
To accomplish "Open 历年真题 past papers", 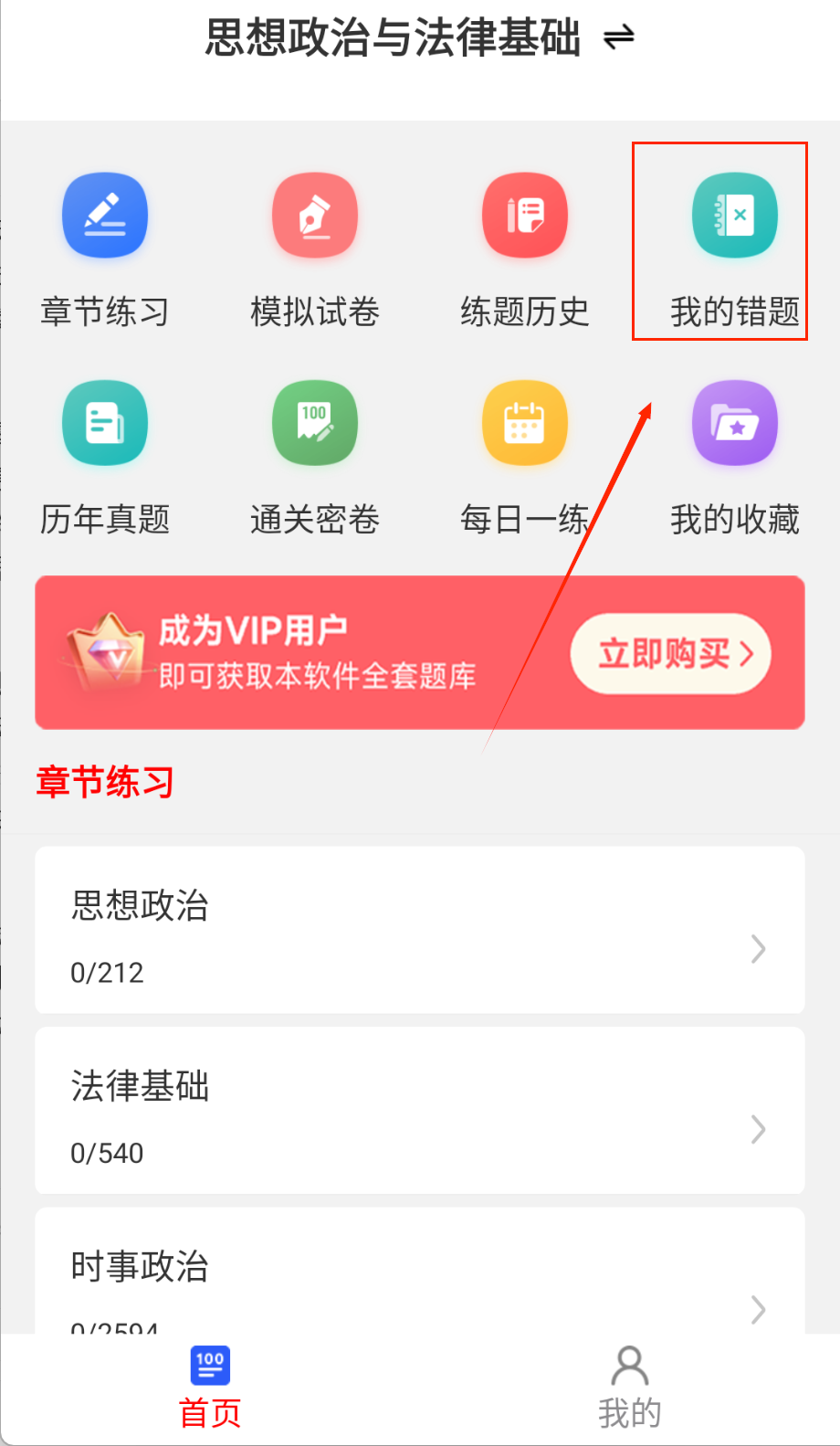I will 105,424.
